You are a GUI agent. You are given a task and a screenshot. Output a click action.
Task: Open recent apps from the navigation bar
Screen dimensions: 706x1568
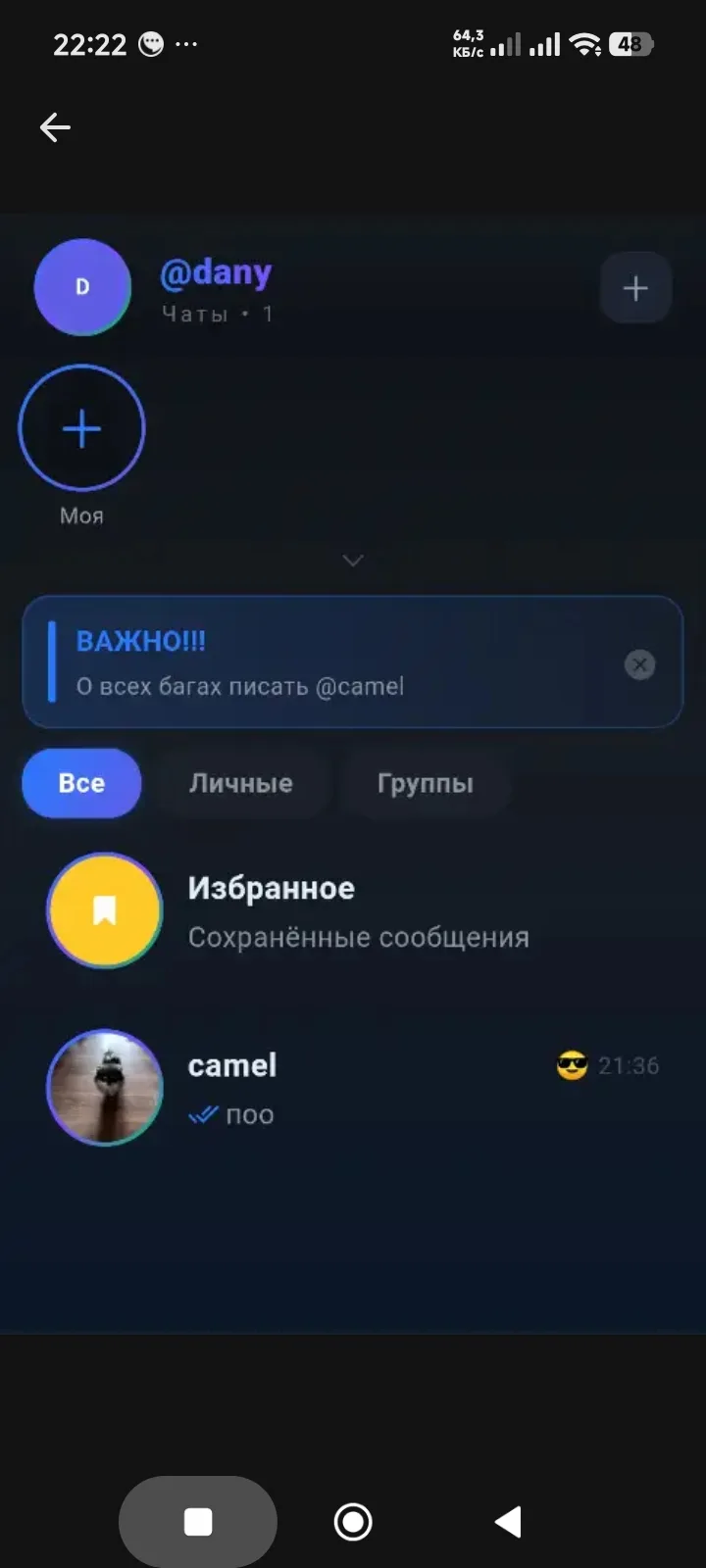(198, 1522)
